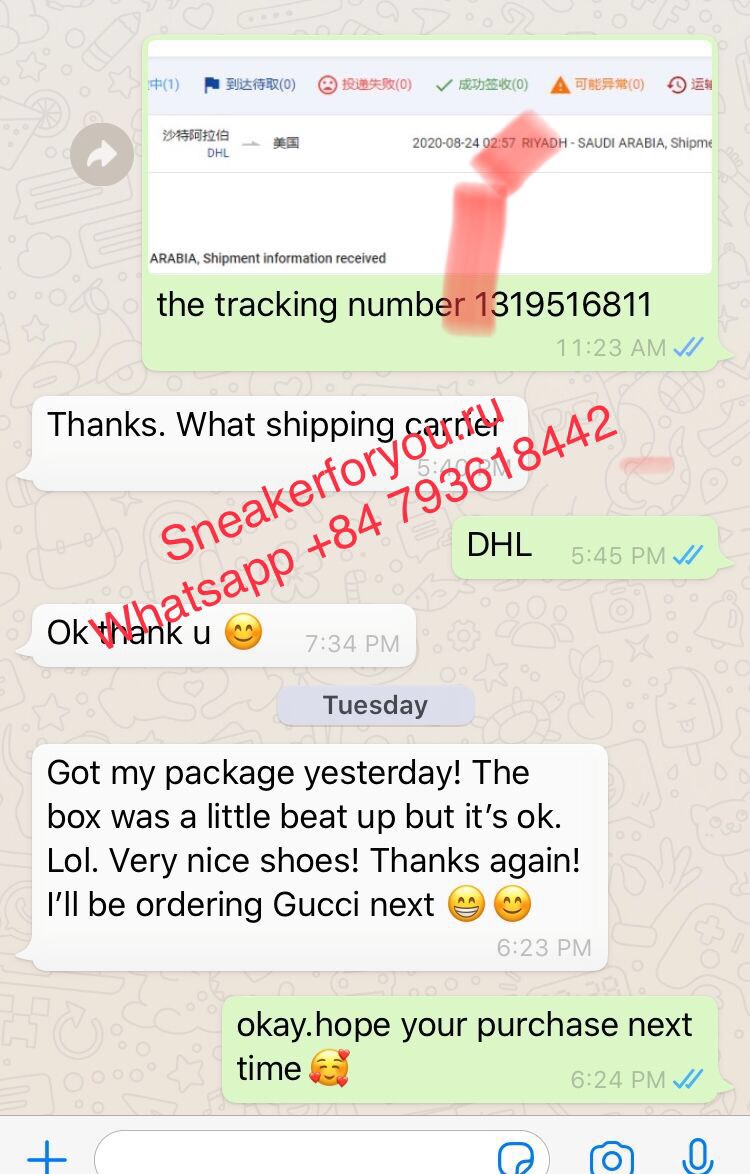750x1174 pixels.
Task: Open the sticker picker
Action: [x=517, y=1158]
